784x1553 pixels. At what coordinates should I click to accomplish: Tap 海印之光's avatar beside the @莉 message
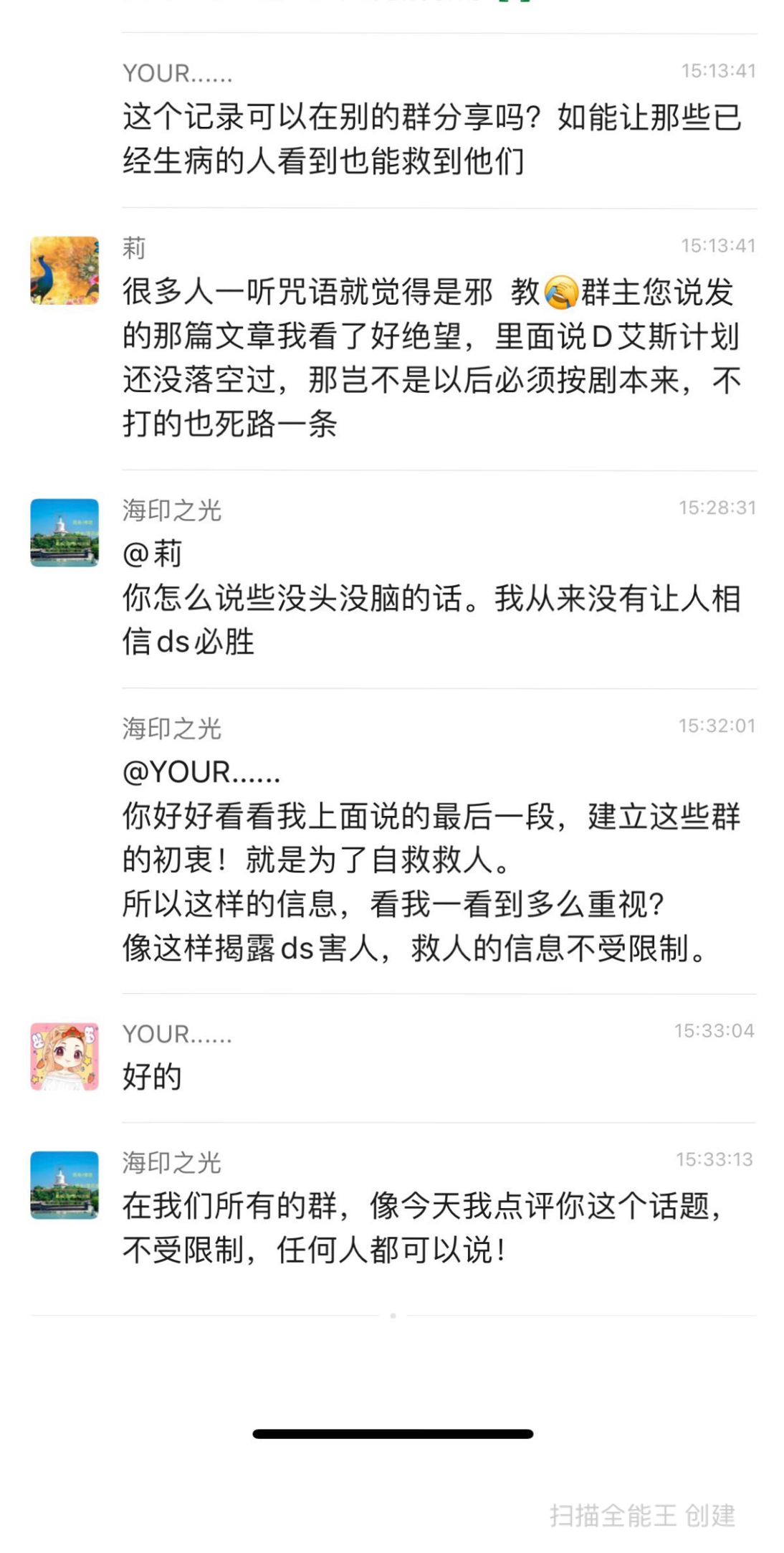[x=64, y=533]
